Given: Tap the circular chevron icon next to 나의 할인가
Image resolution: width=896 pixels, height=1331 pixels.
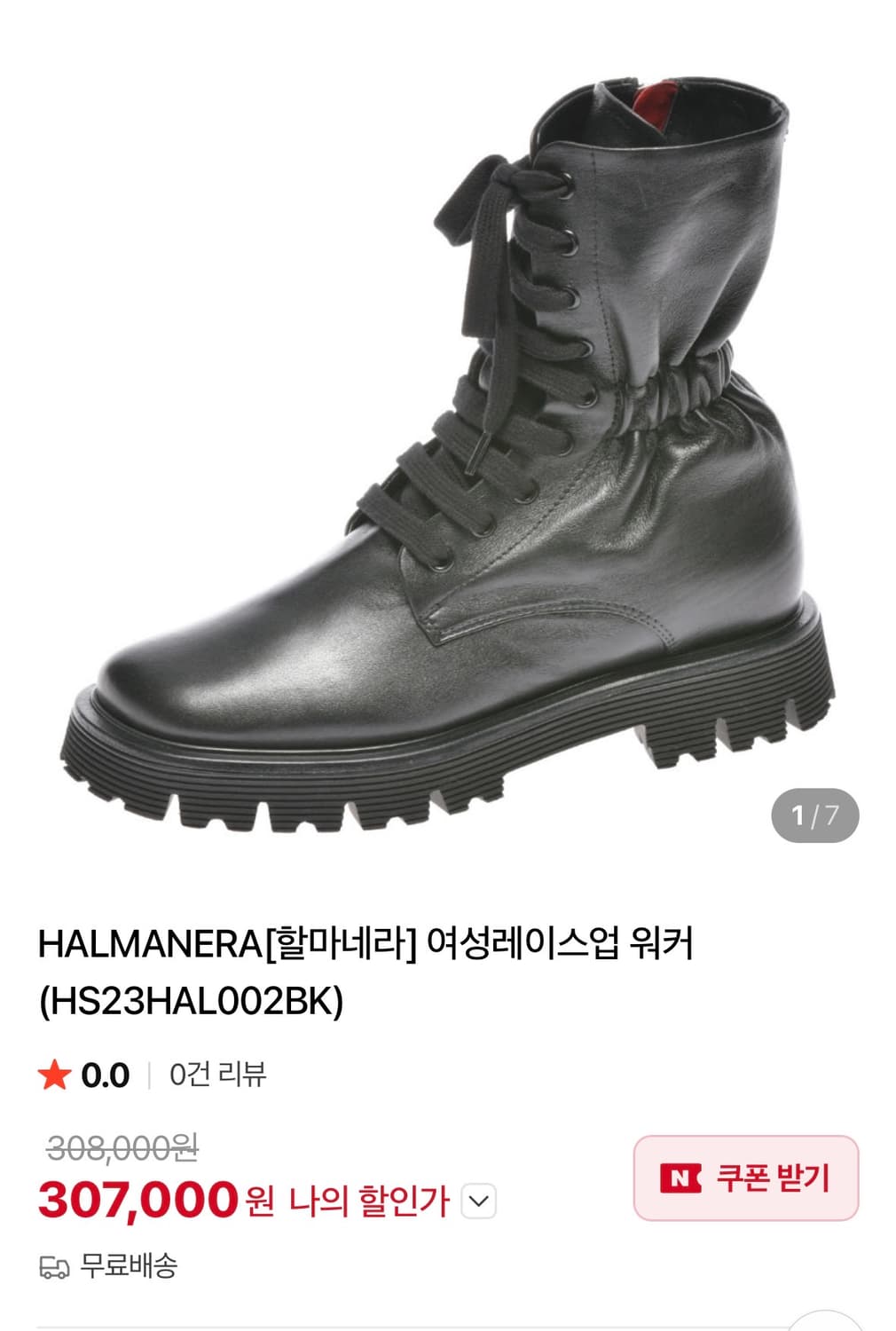Looking at the screenshot, I should [481, 1202].
